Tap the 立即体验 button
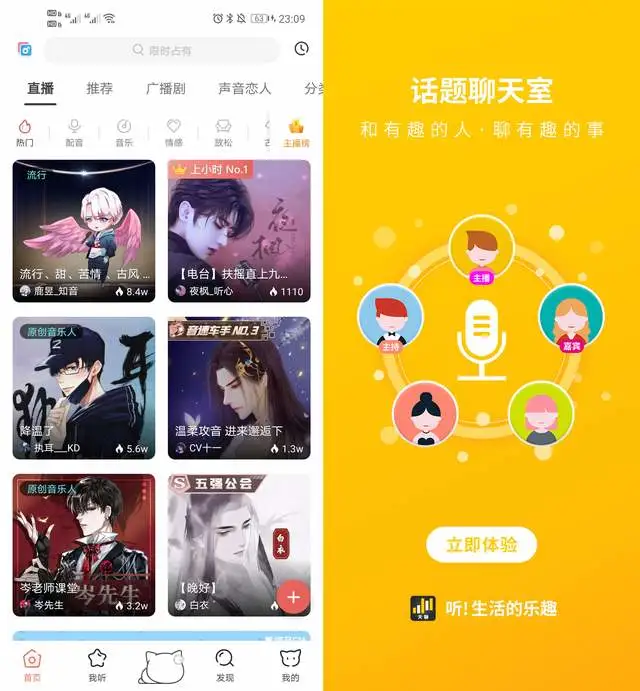Viewport: 640px width, 691px height. click(481, 545)
